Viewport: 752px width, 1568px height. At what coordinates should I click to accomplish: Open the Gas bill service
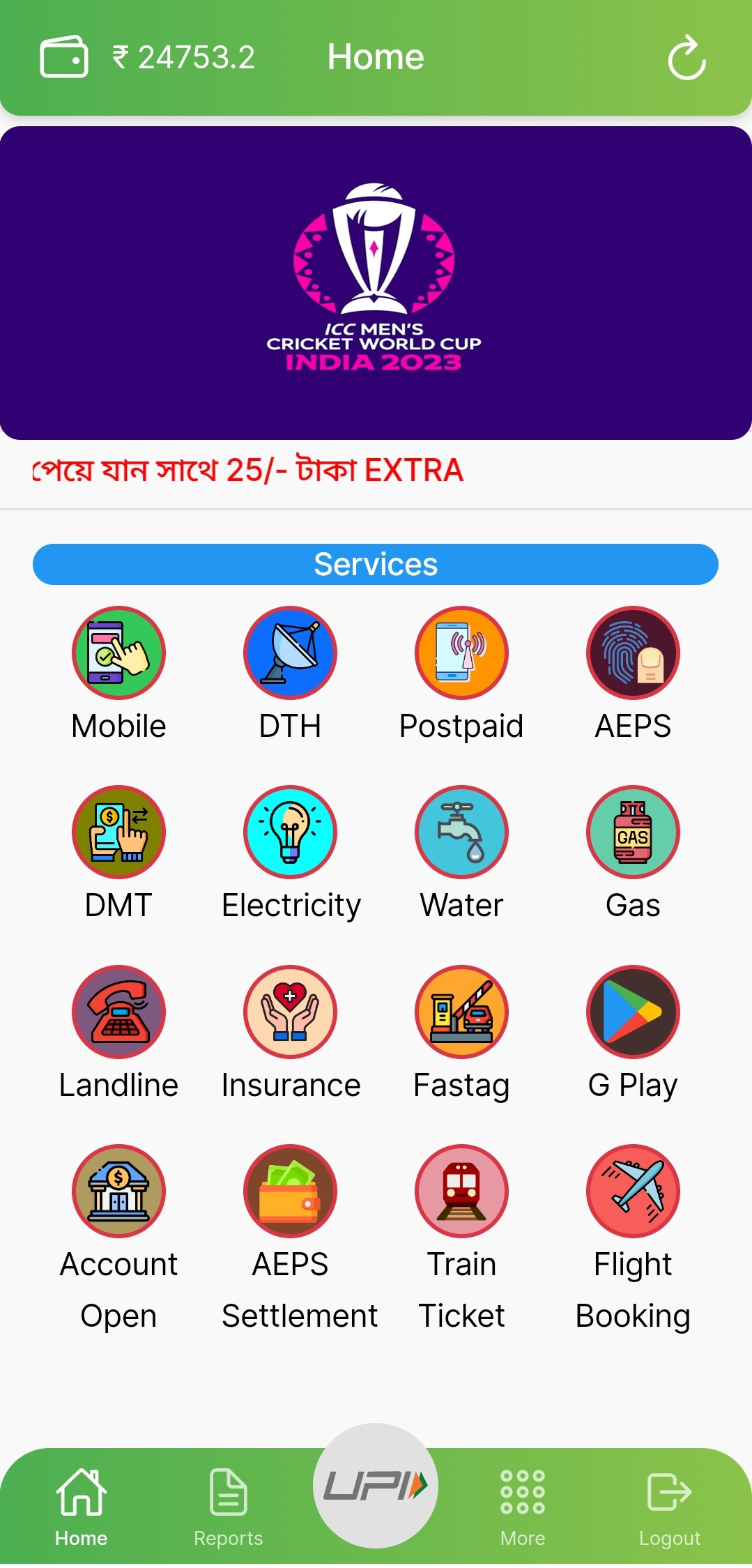click(x=632, y=832)
